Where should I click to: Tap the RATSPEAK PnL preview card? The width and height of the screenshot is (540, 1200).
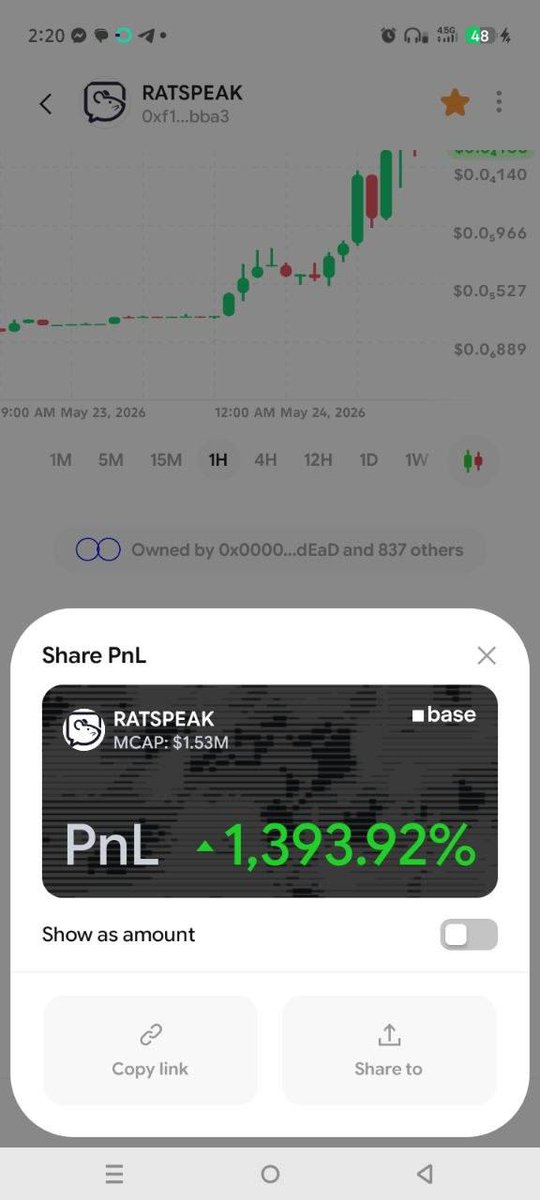[269, 790]
